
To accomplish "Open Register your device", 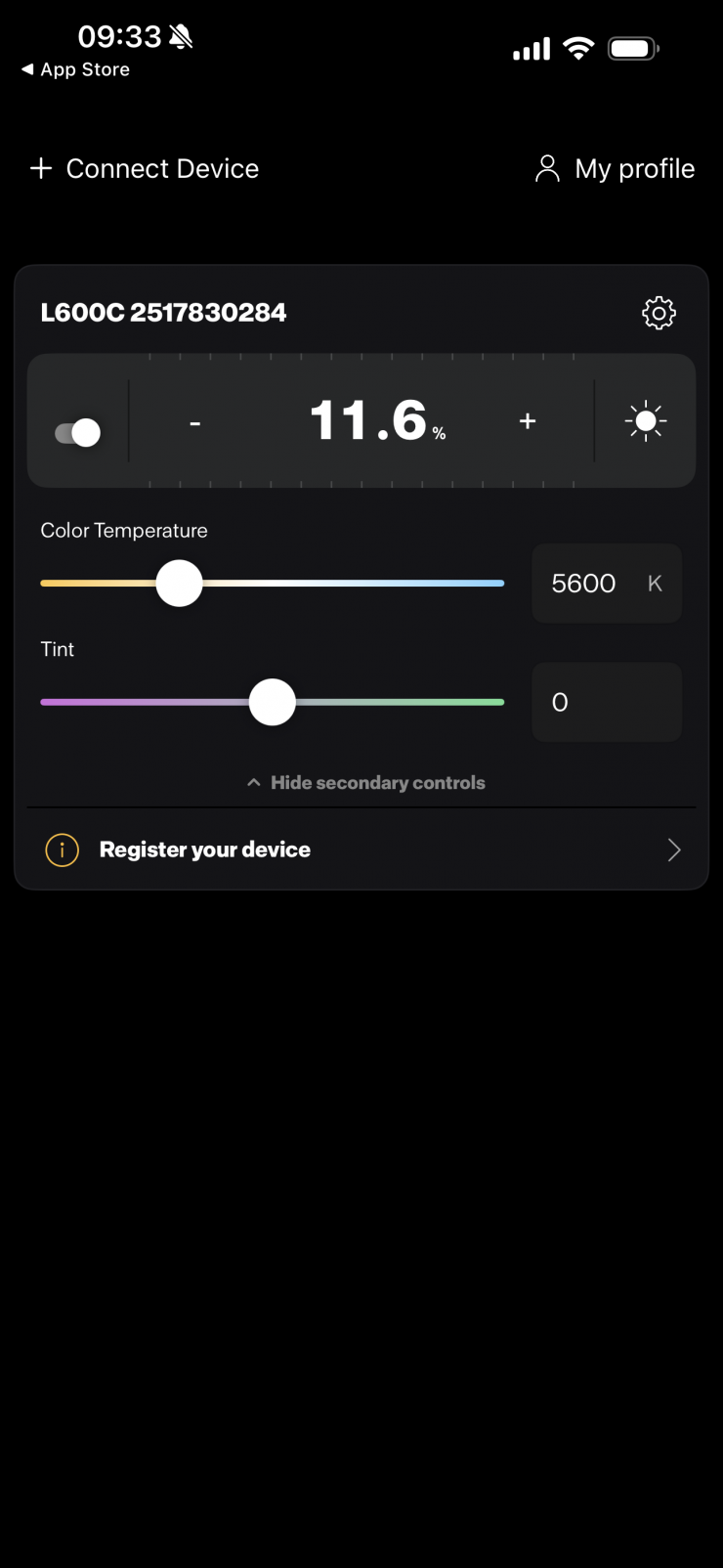I will 361,849.
